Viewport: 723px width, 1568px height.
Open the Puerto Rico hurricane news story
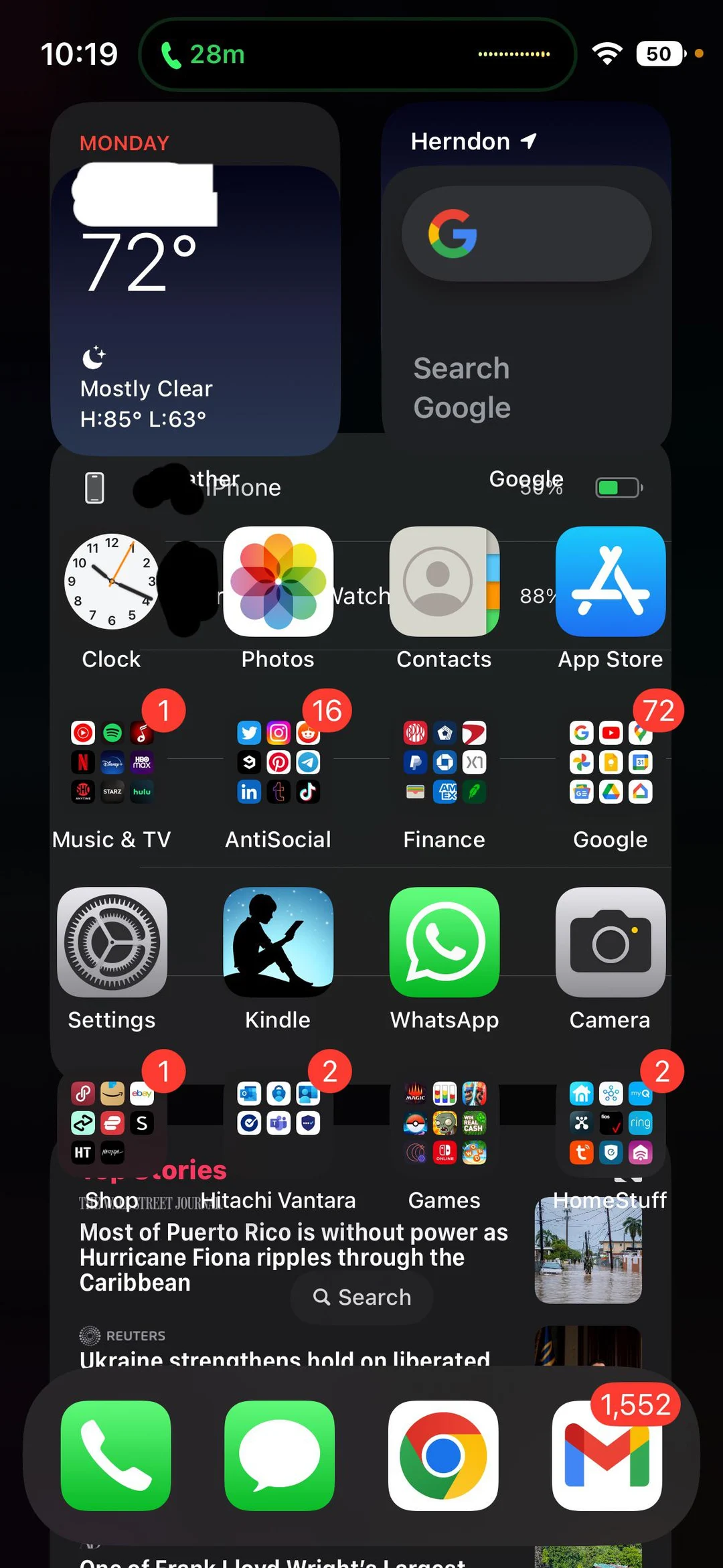[293, 1257]
